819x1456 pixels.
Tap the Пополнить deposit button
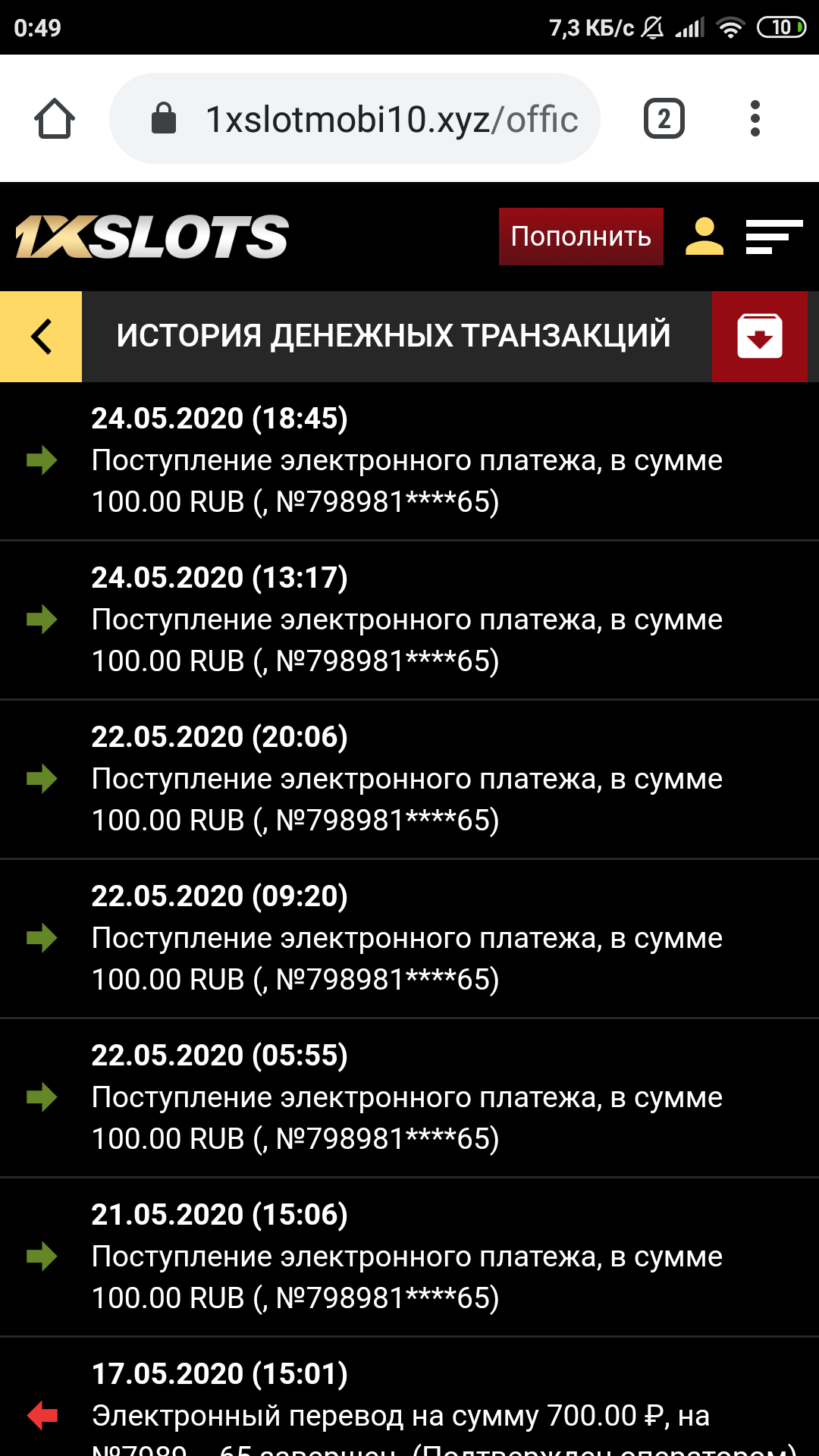[581, 237]
